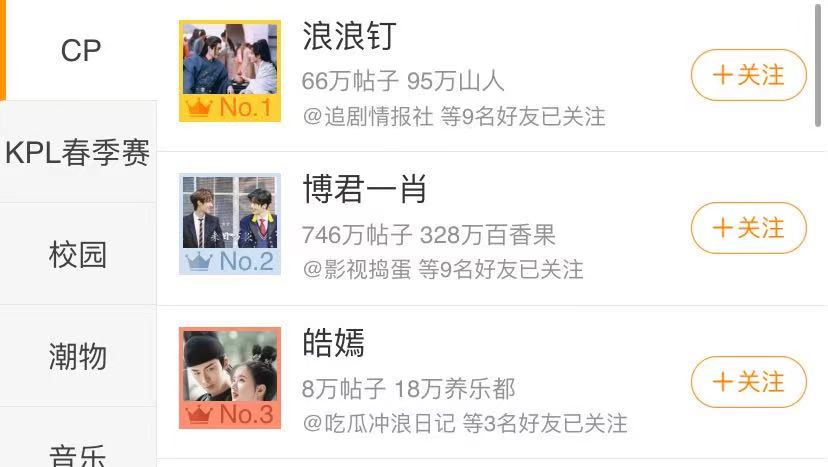Screen dimensions: 828x467
Task: Follow the 皓嫣 super topic
Action: (x=748, y=382)
